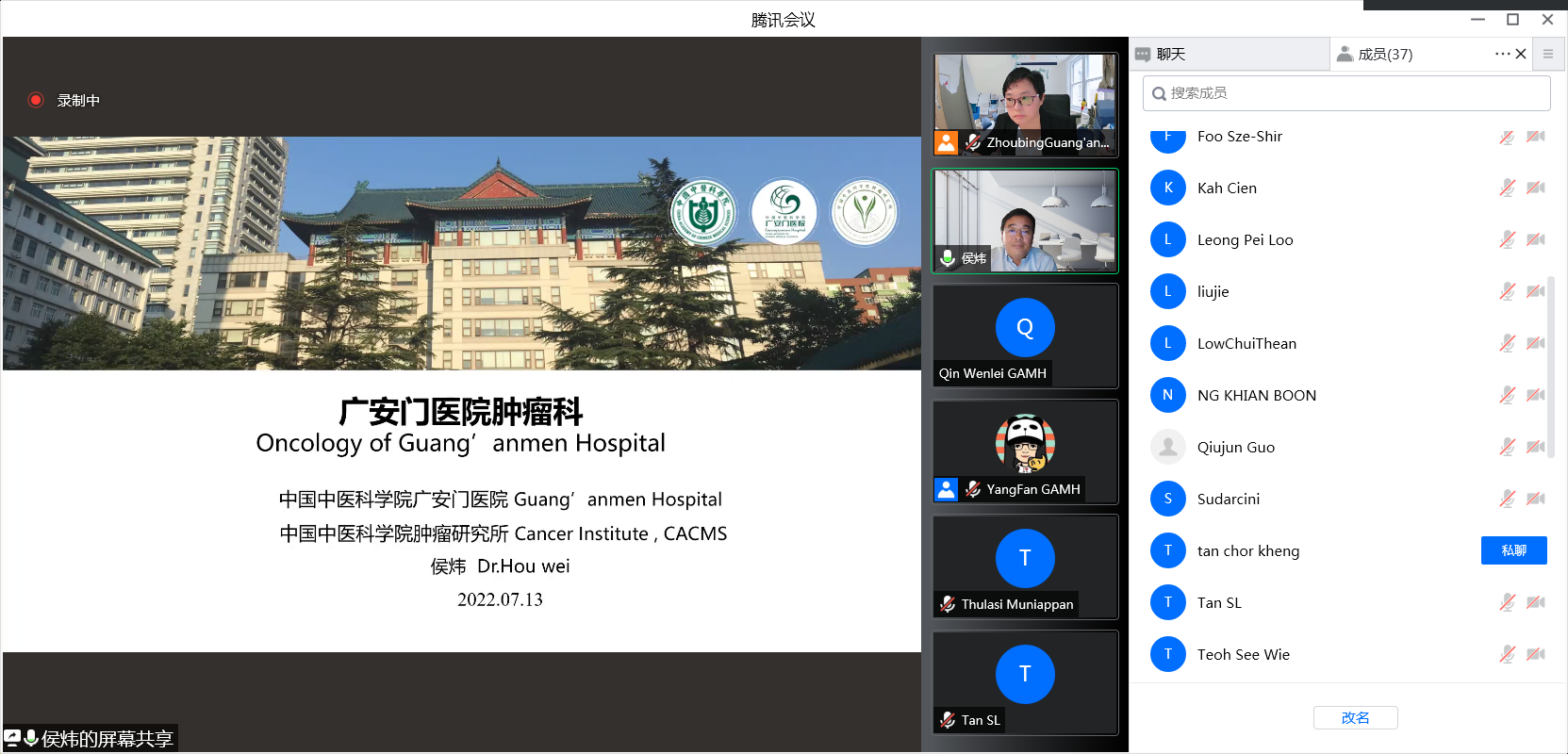The width and height of the screenshot is (1568, 754).
Task: Close the members panel
Action: pos(1521,54)
